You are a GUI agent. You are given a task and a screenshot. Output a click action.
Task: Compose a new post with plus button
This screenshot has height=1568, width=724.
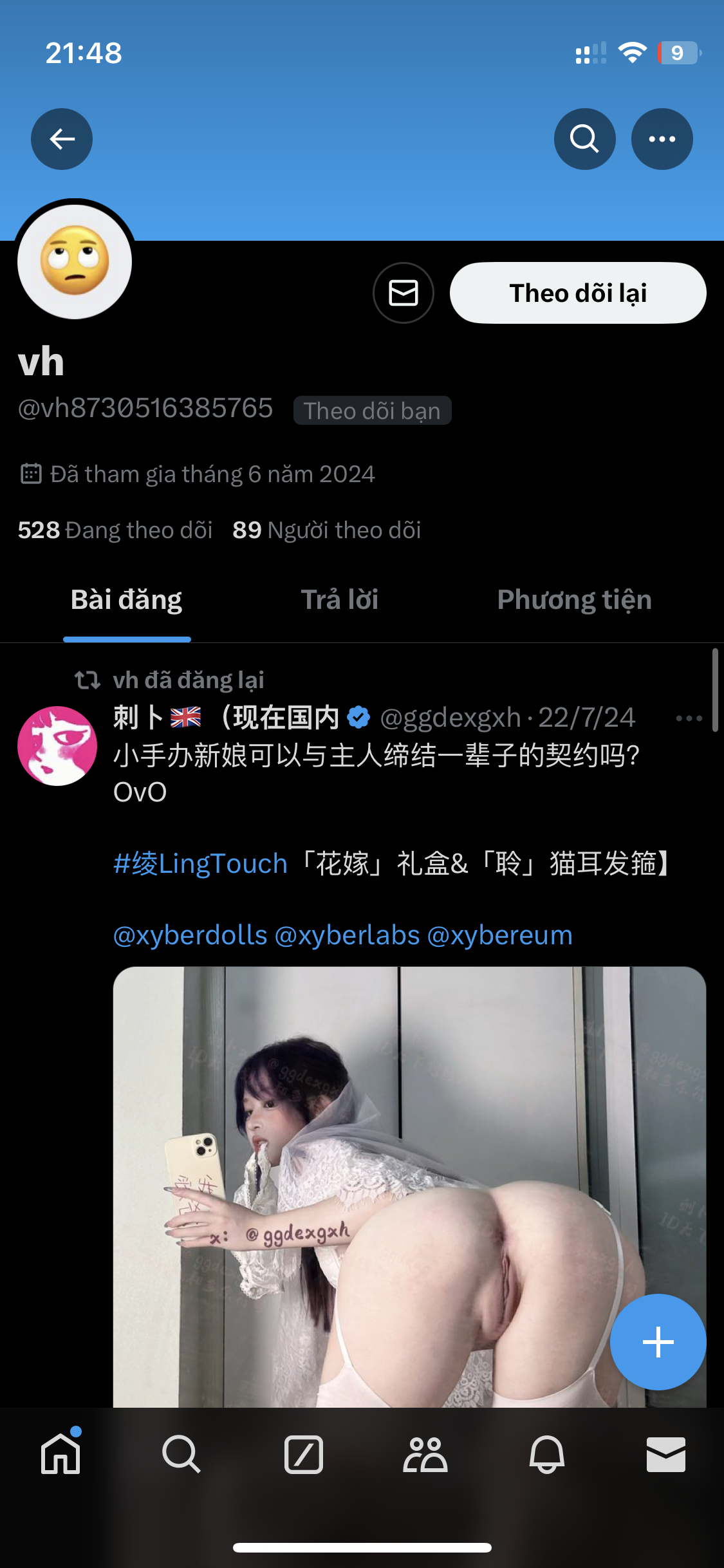pos(658,1343)
